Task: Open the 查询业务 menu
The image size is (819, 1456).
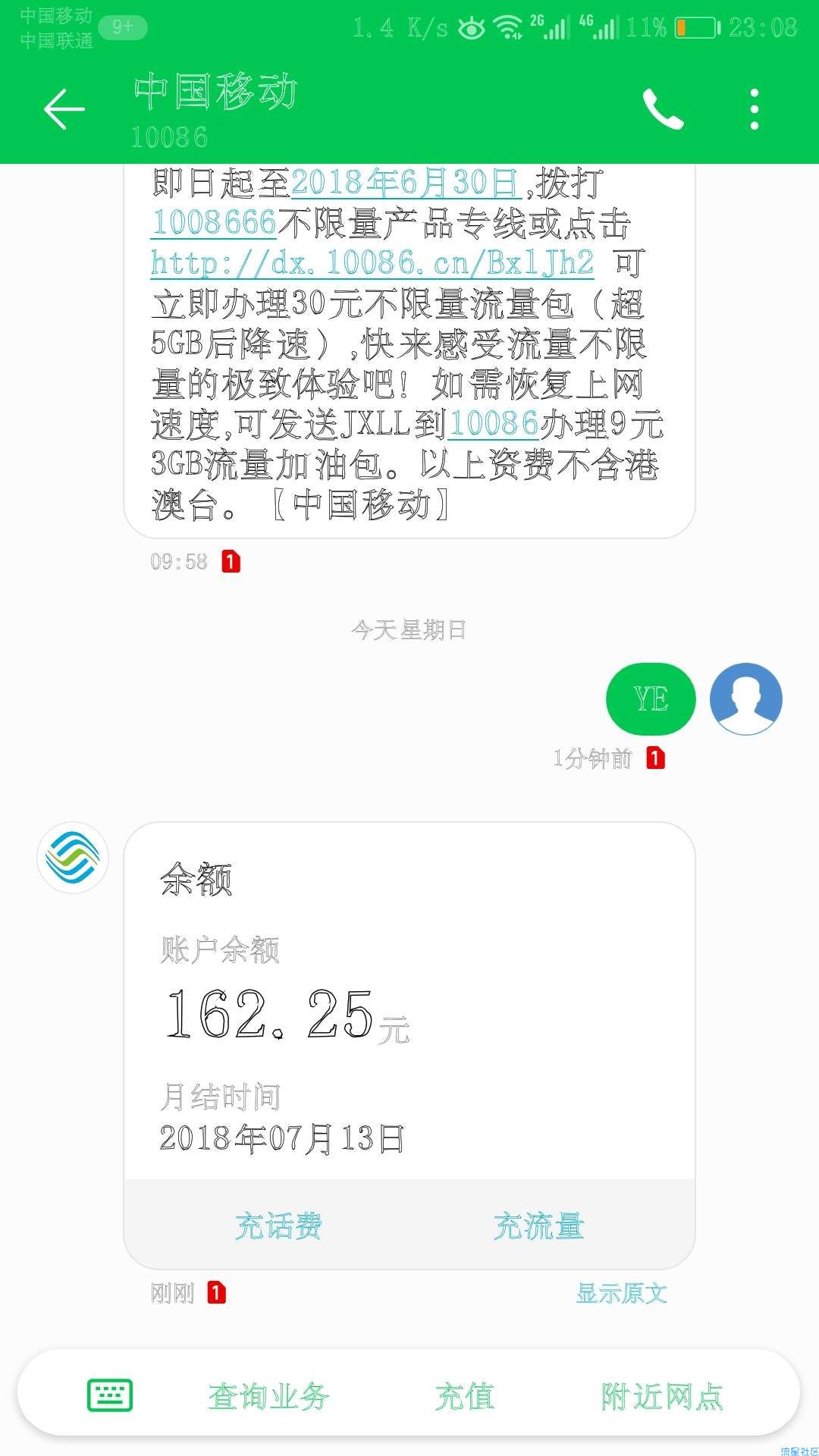Action: [268, 1396]
